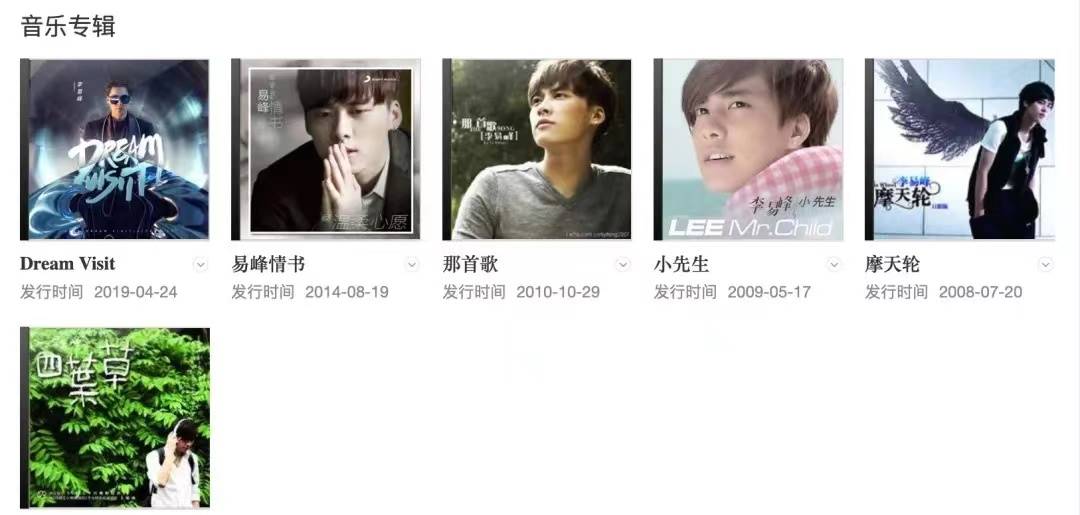This screenshot has width=1080, height=515.
Task: Expand the dropdown arrow next to 小先生
Action: click(x=834, y=265)
